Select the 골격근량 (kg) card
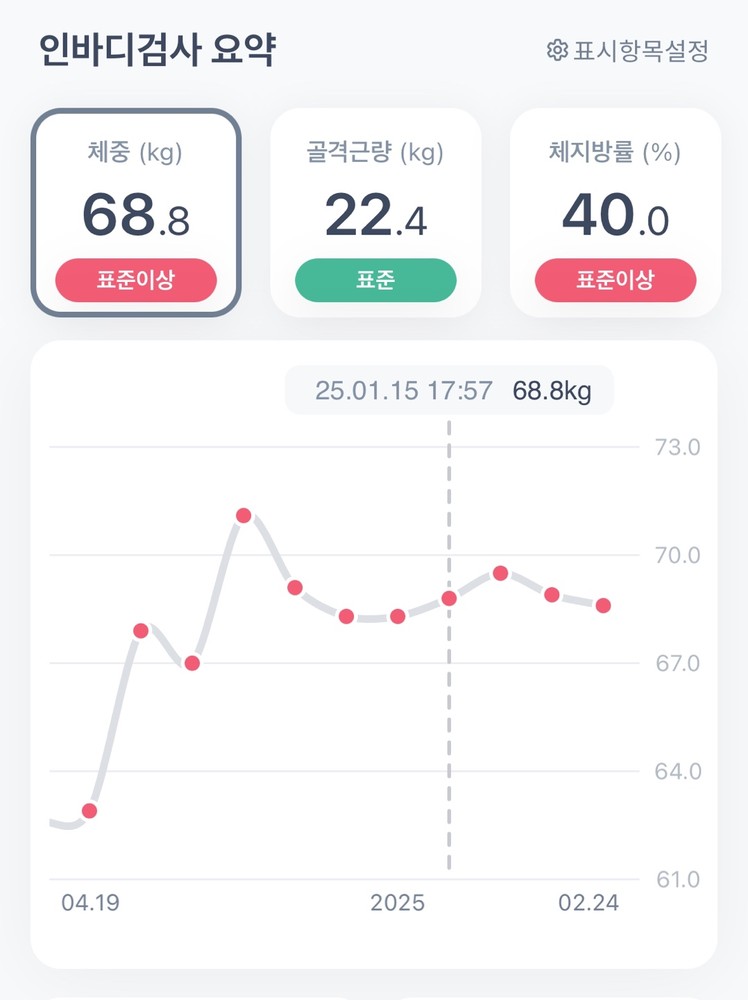Screen dimensions: 748x1000 coord(375,212)
